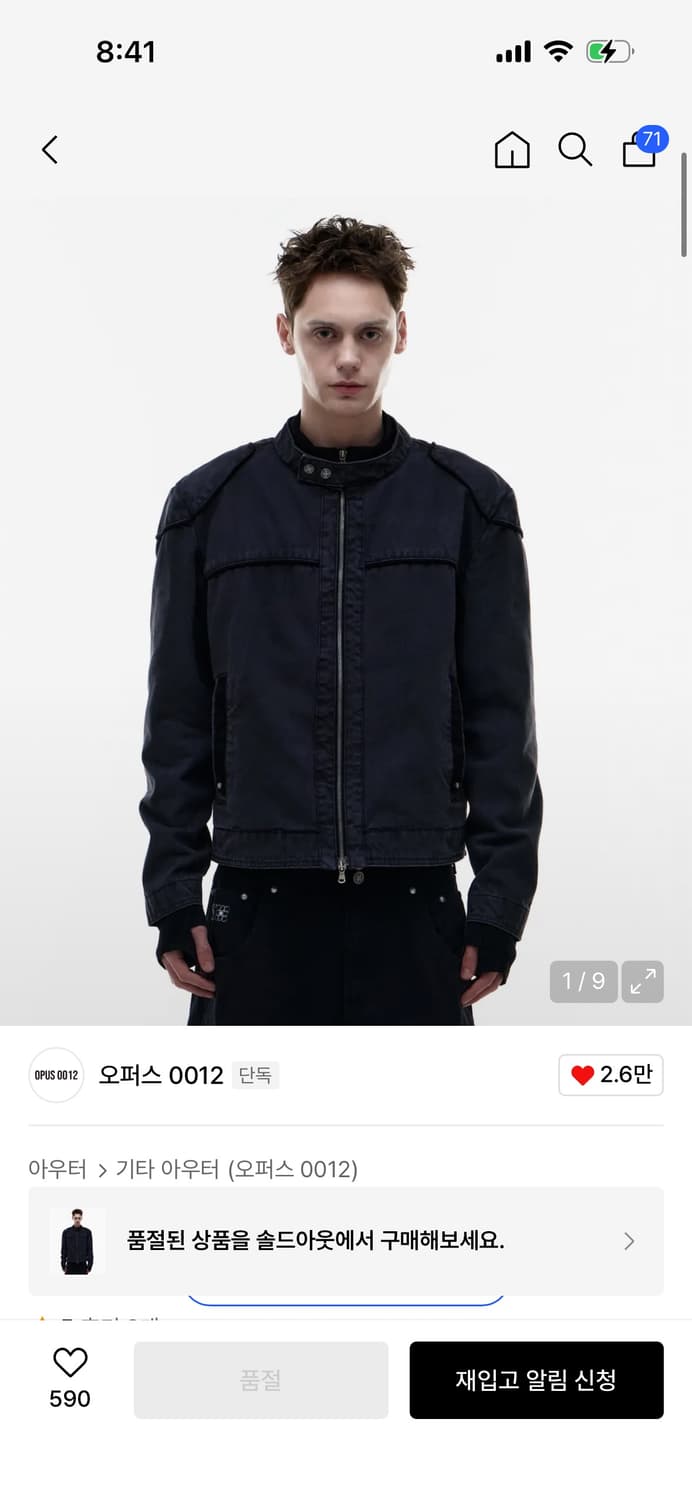Image resolution: width=692 pixels, height=1500 pixels.
Task: Open the home icon in header
Action: pyautogui.click(x=512, y=150)
